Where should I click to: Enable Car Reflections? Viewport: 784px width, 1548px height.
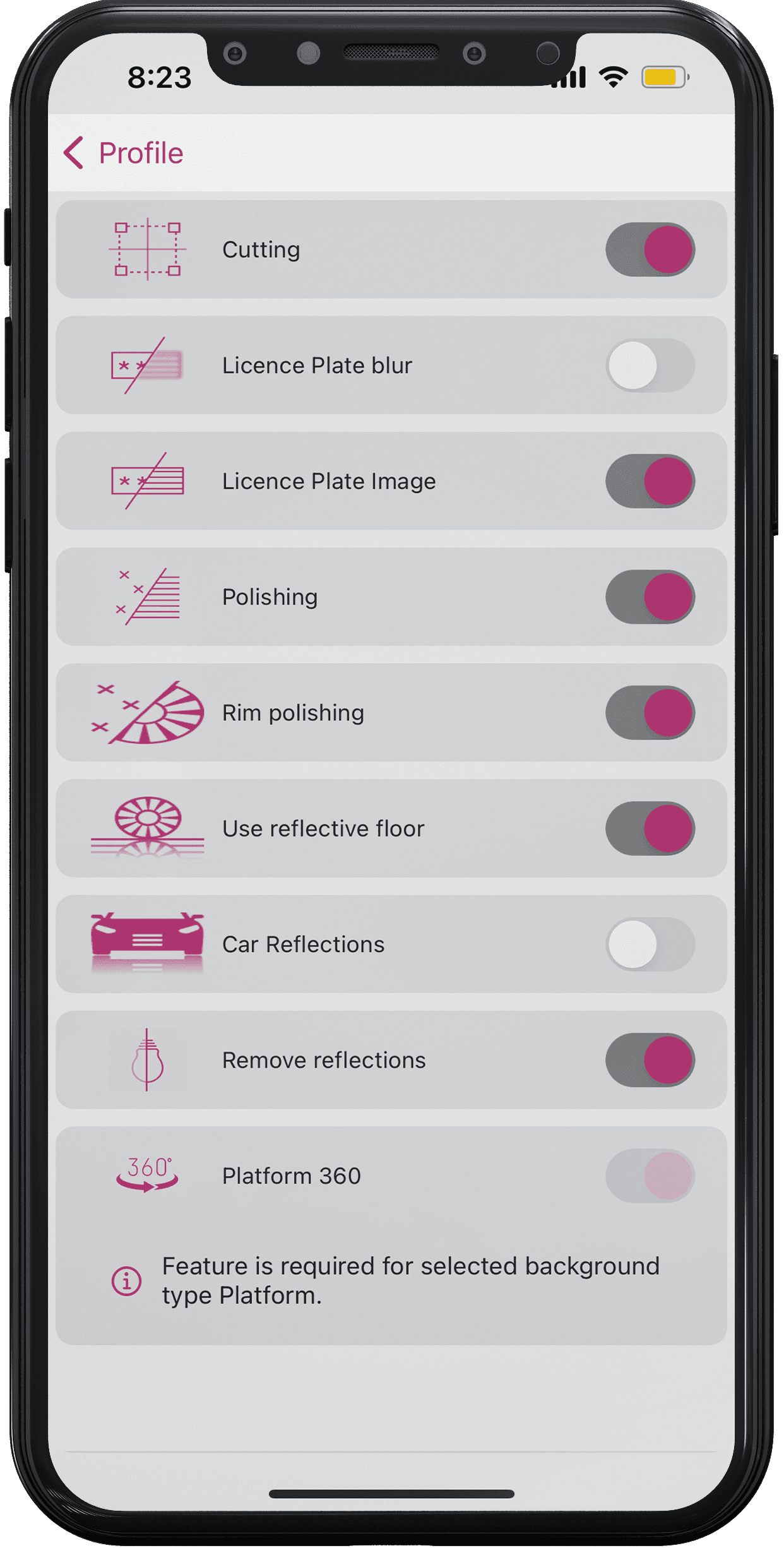coord(650,944)
